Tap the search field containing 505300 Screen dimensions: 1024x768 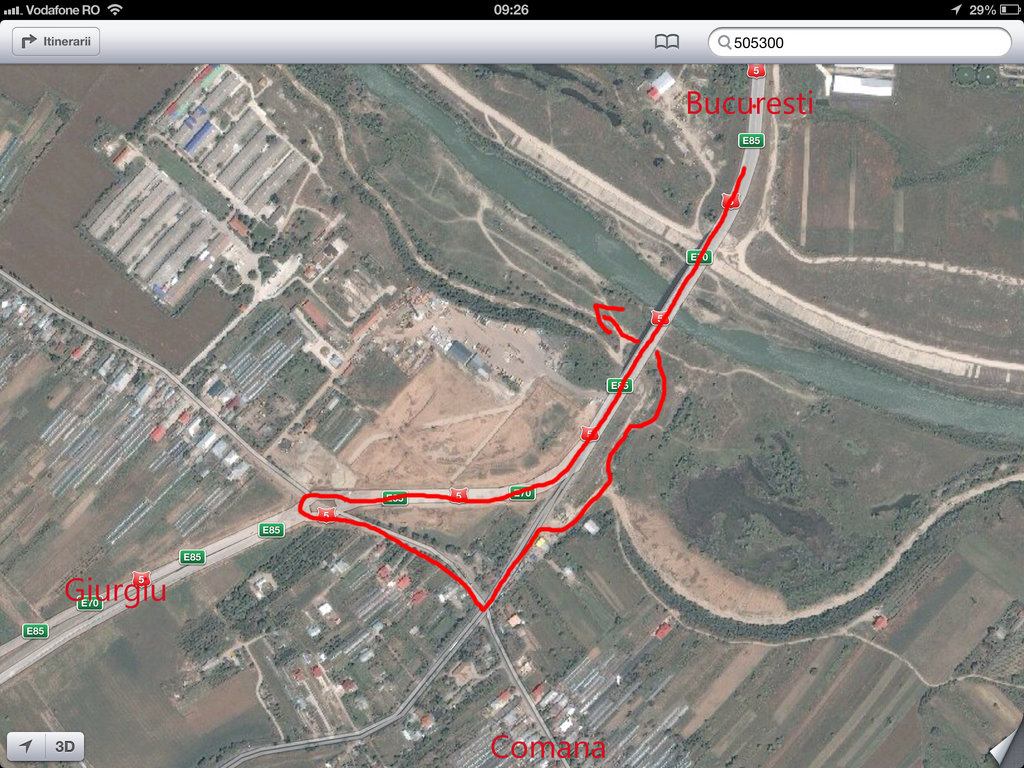click(860, 42)
